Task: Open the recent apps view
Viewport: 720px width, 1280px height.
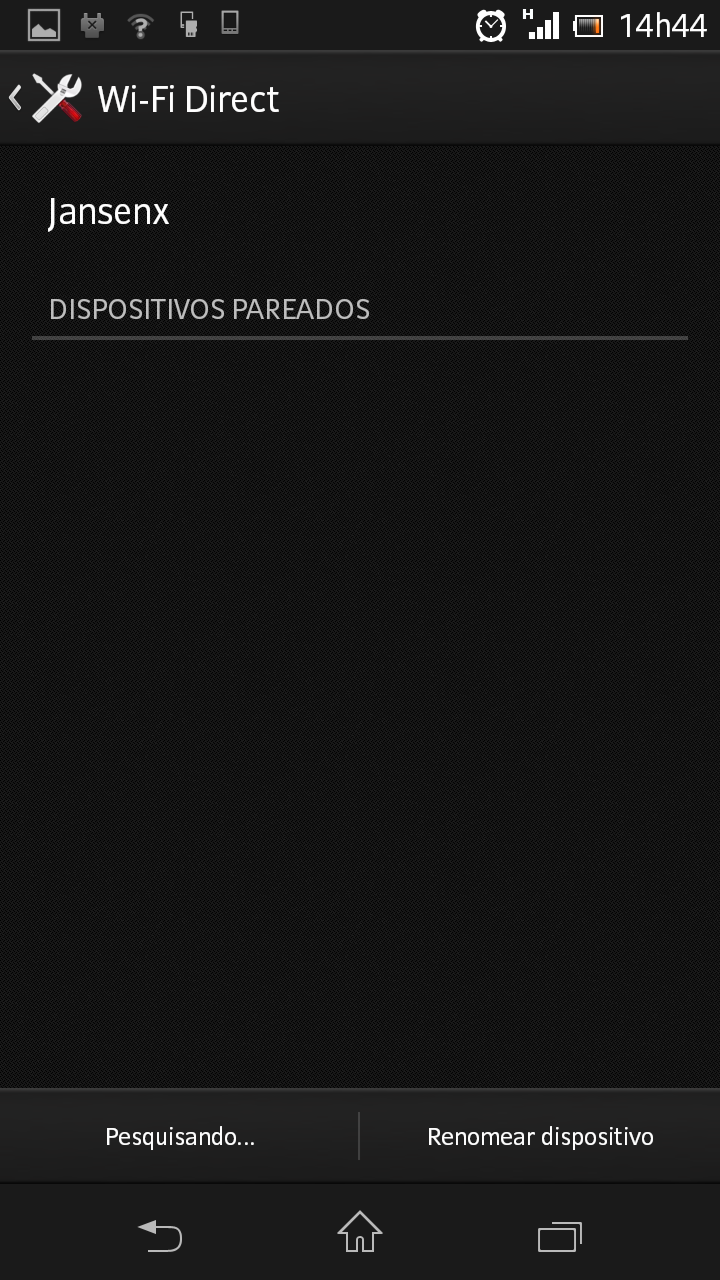Action: tap(559, 1236)
